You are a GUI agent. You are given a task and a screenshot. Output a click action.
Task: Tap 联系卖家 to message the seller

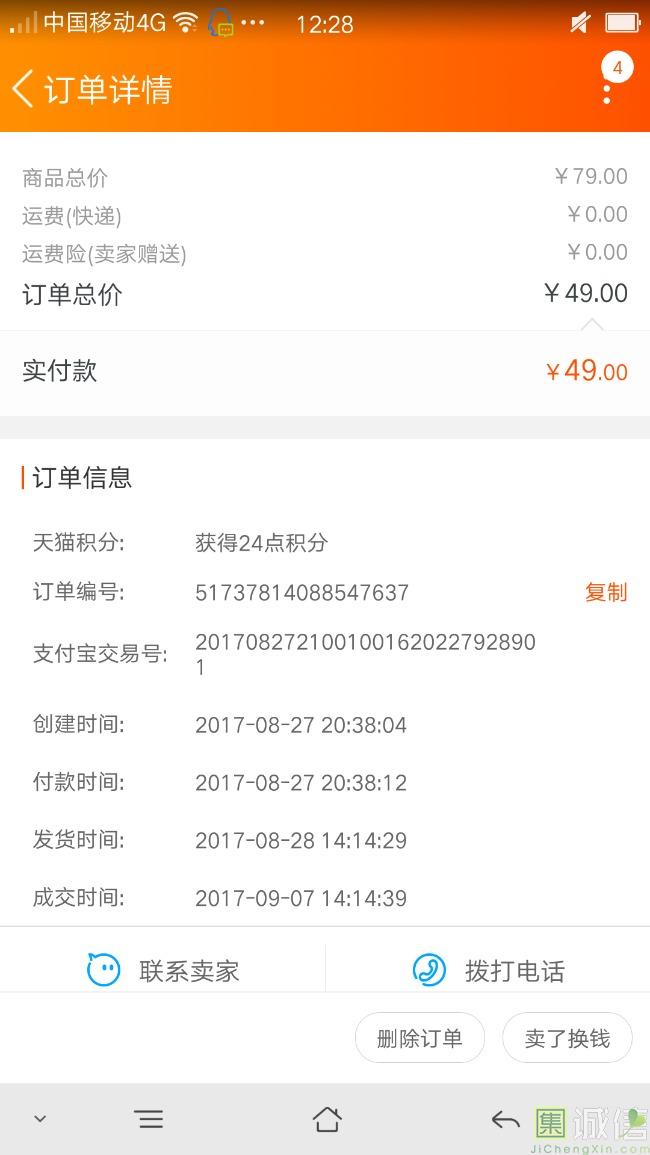point(163,970)
